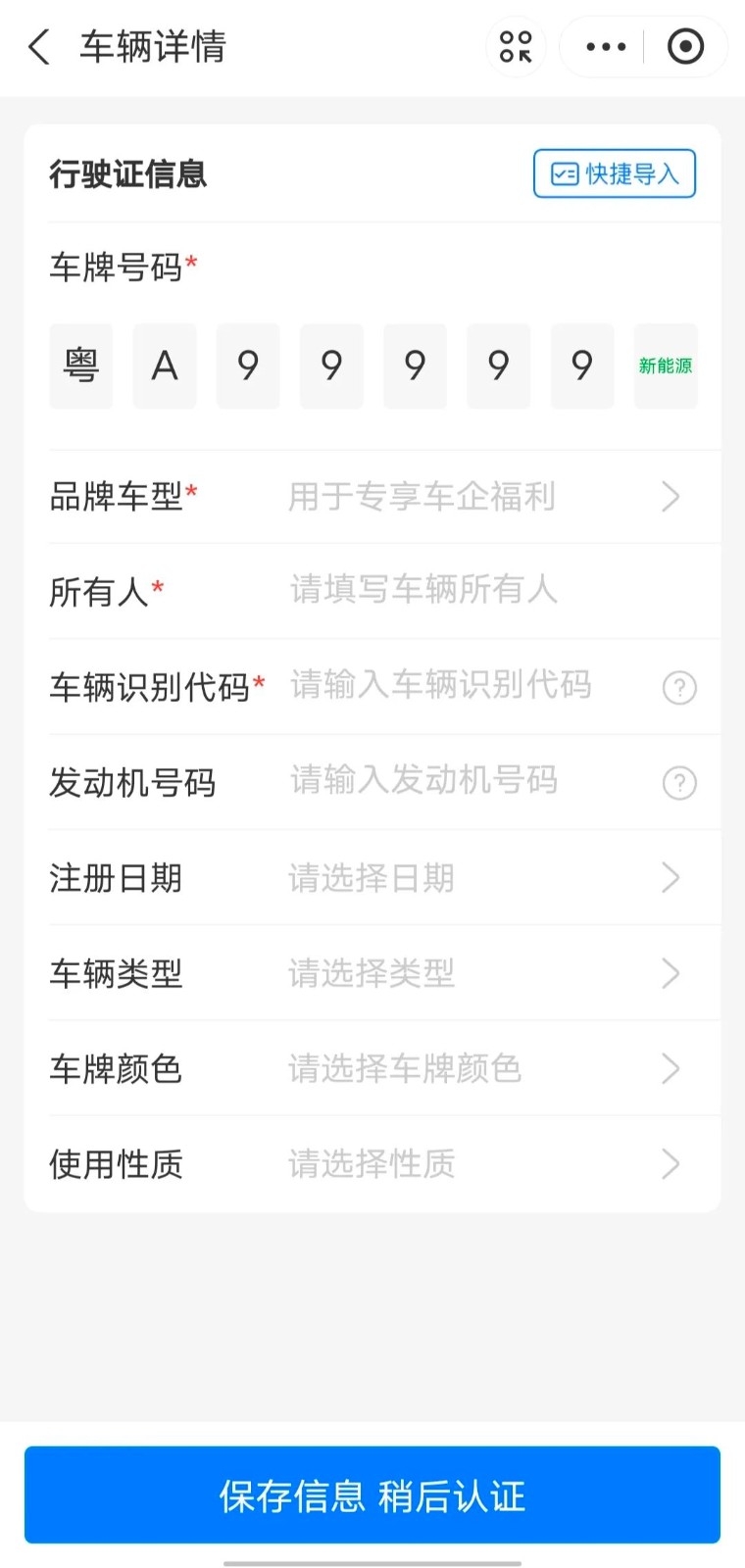Go back from 车辆详情 page
The height and width of the screenshot is (1568, 745).
click(x=39, y=47)
